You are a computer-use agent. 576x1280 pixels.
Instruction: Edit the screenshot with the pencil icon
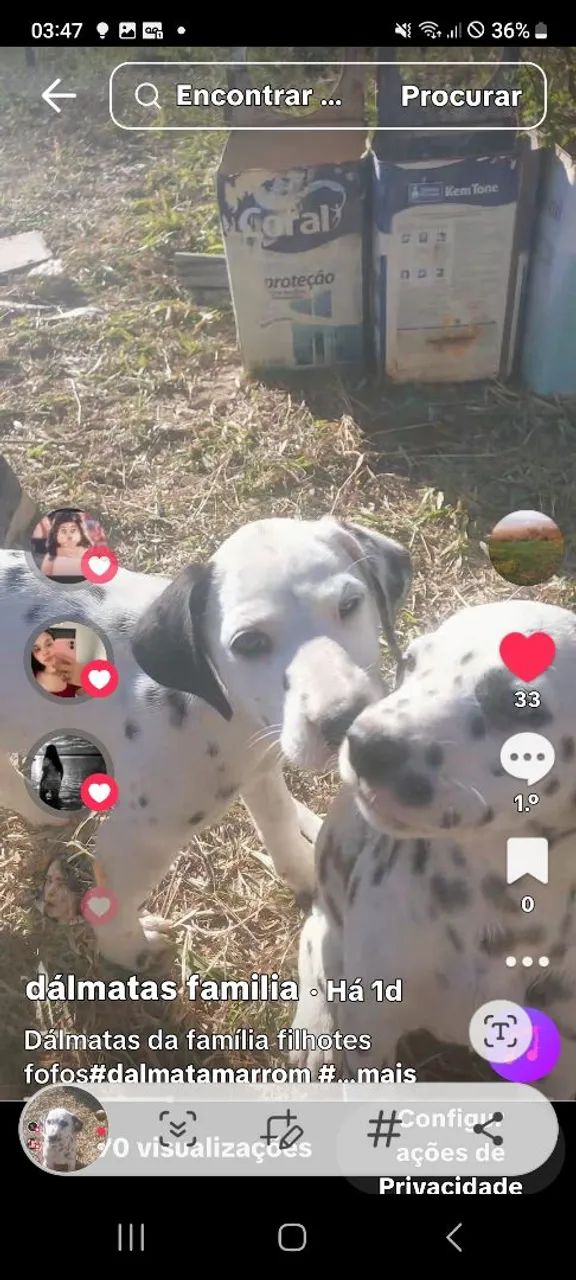(x=282, y=1130)
